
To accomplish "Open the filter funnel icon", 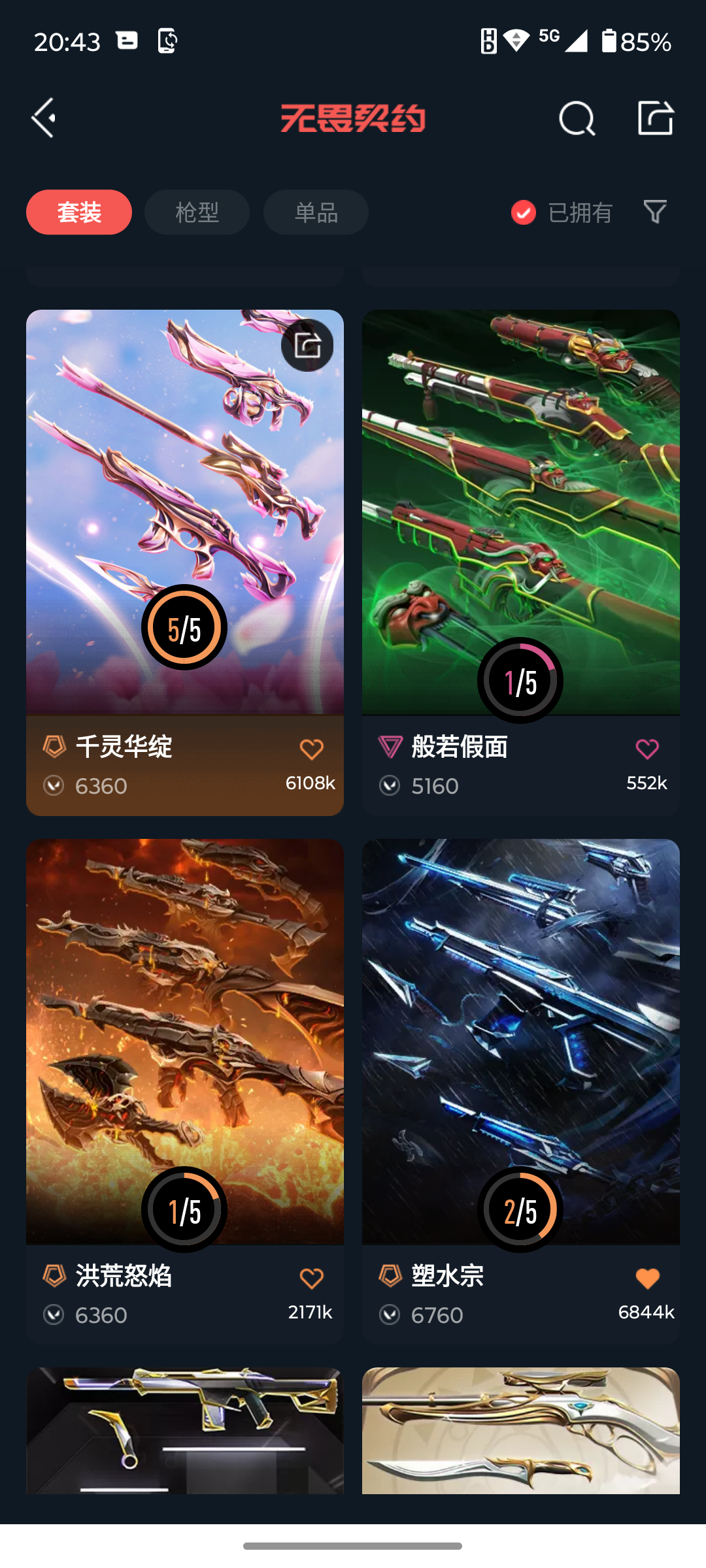I will [x=655, y=212].
